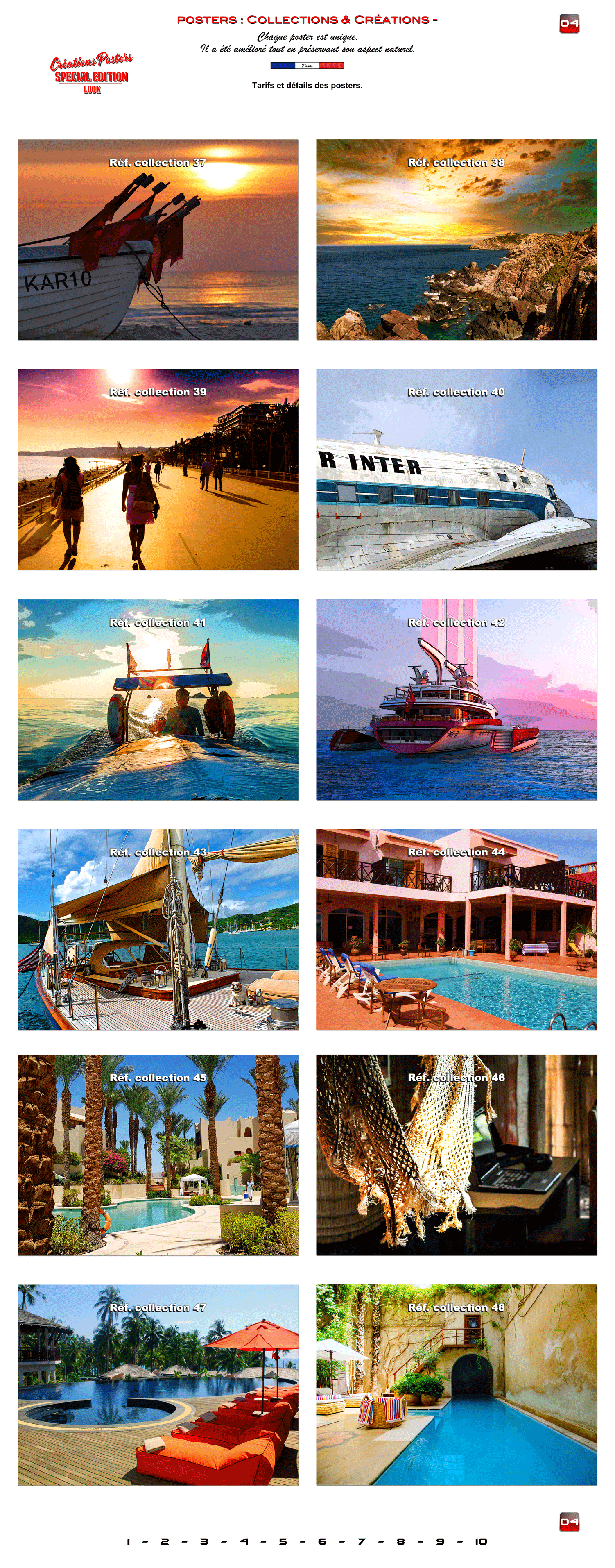The height and width of the screenshot is (1568, 615).
Task: View hammock poster collection 46
Action: [x=456, y=1155]
